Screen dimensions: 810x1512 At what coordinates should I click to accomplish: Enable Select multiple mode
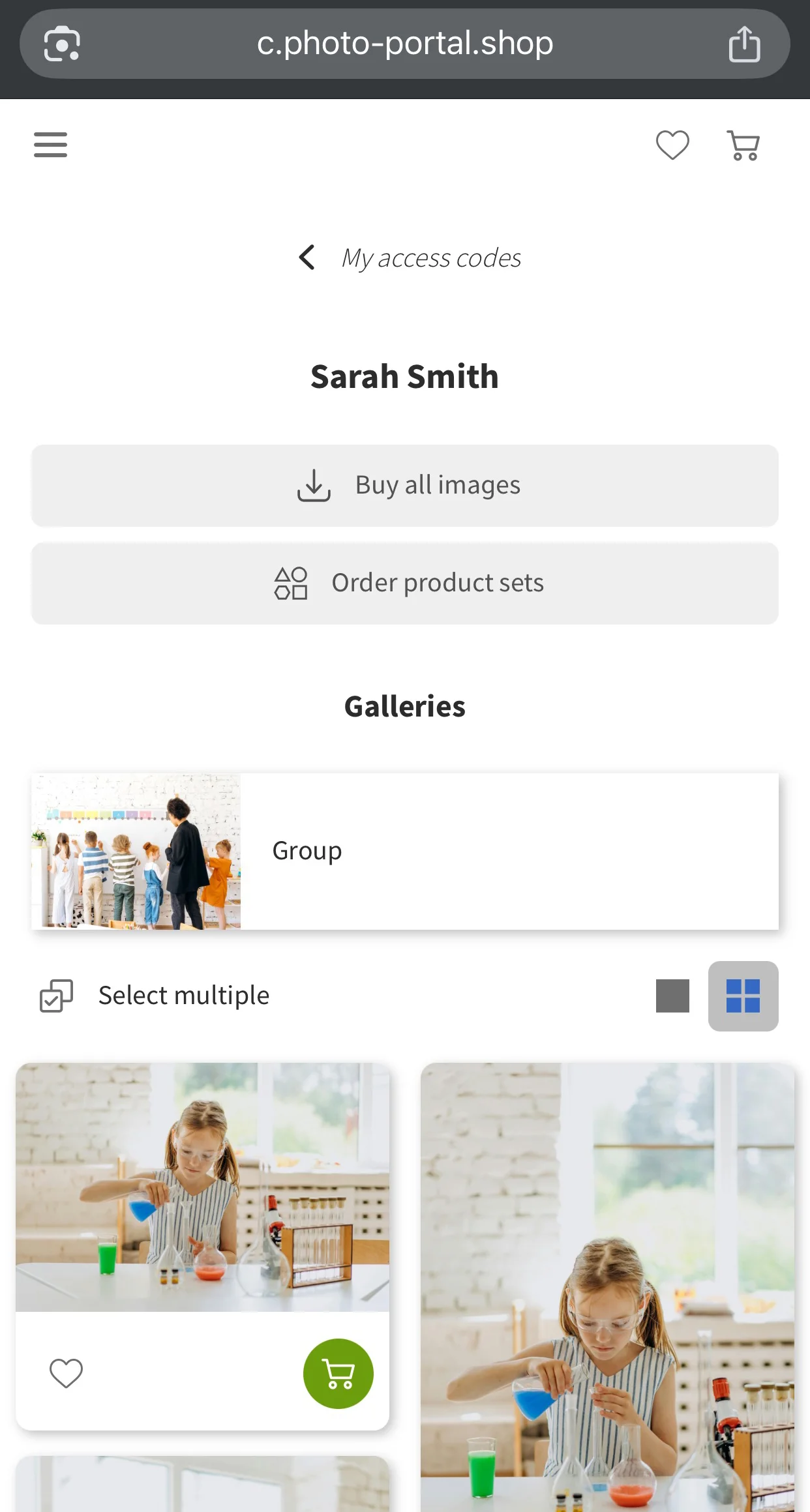point(155,996)
